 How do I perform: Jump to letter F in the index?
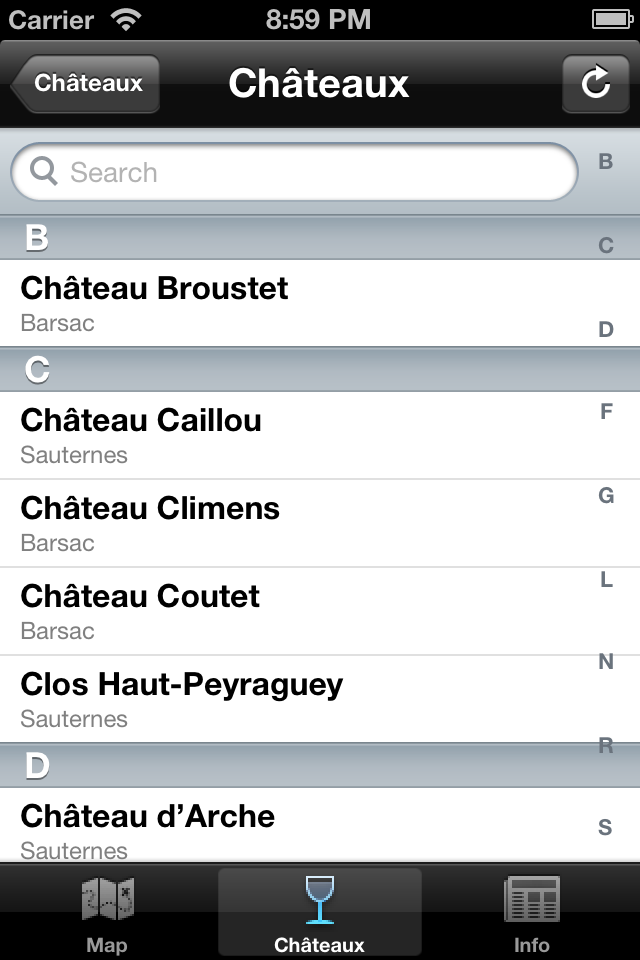point(606,411)
